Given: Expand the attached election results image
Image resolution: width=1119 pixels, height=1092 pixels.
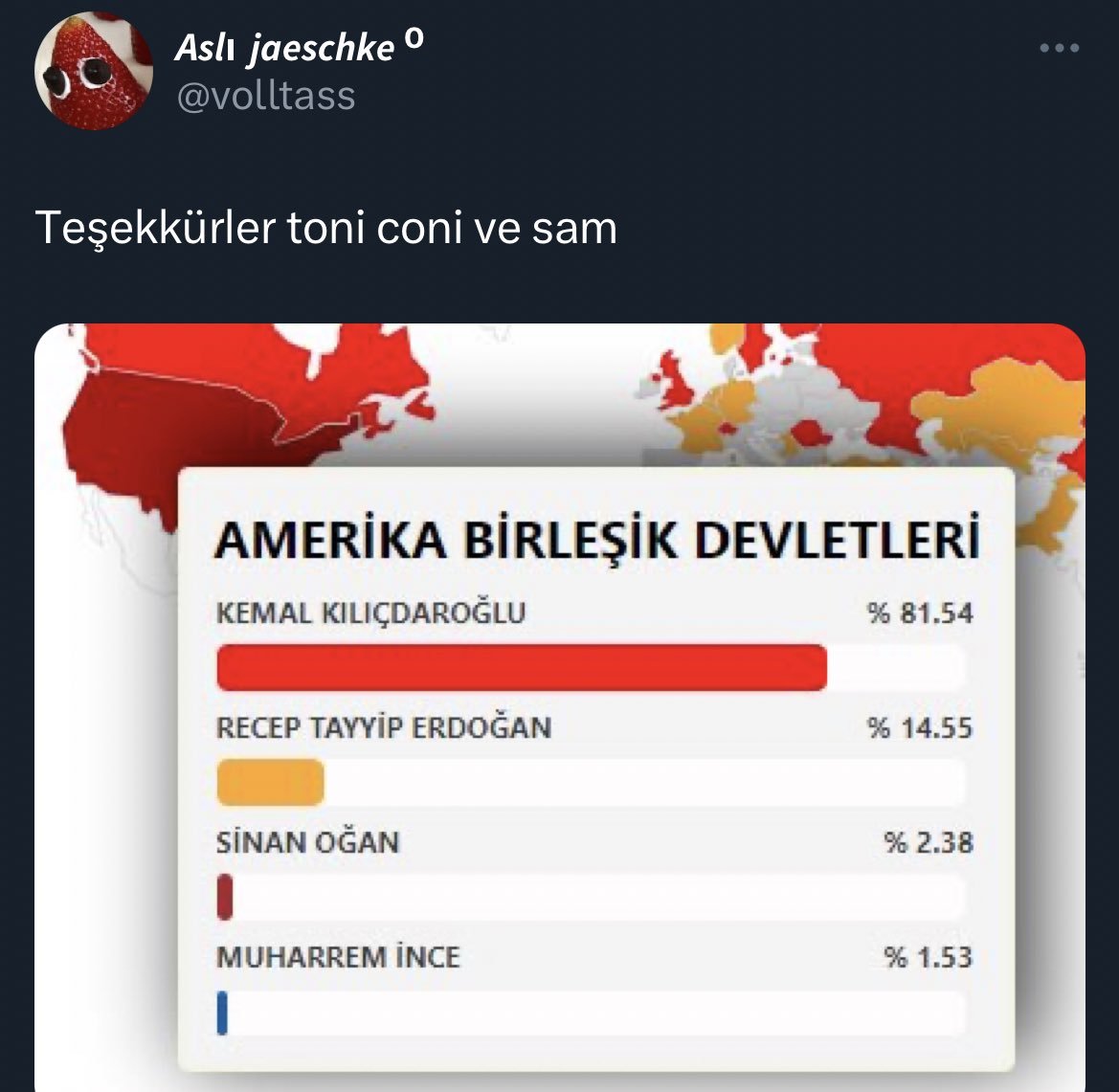Looking at the screenshot, I should point(559,708).
